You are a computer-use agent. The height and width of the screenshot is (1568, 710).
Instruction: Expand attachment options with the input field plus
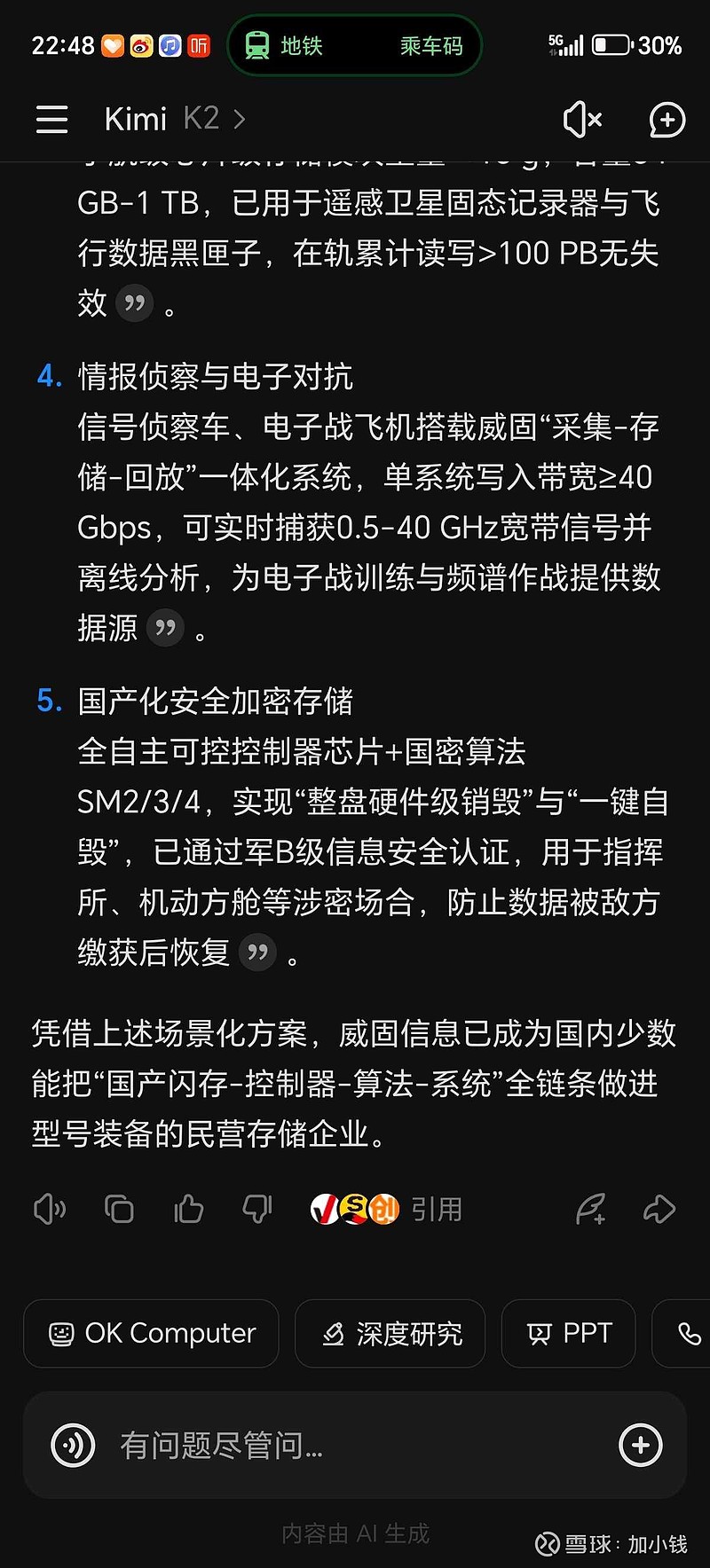click(x=641, y=1446)
